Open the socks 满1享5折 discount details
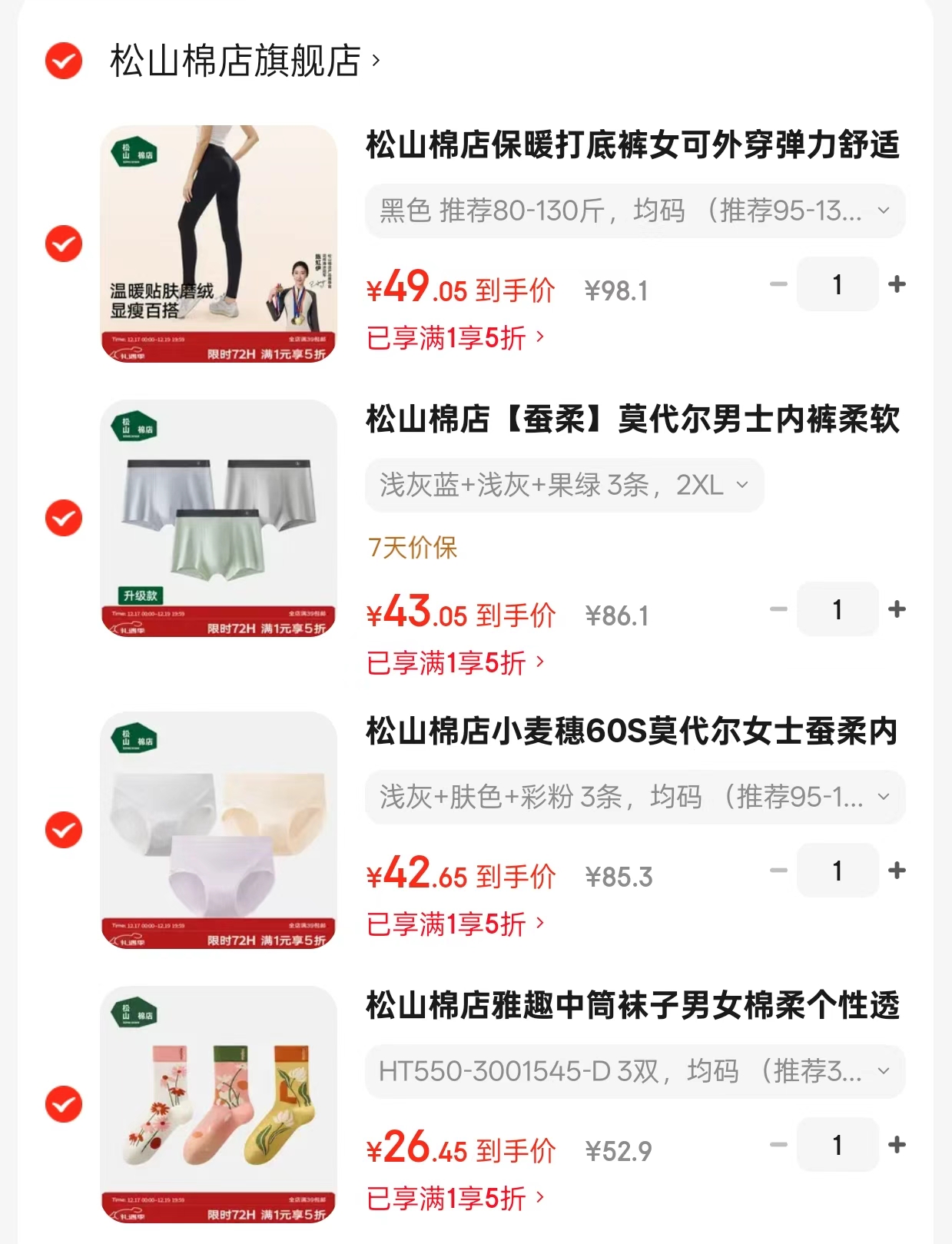 [x=453, y=1197]
